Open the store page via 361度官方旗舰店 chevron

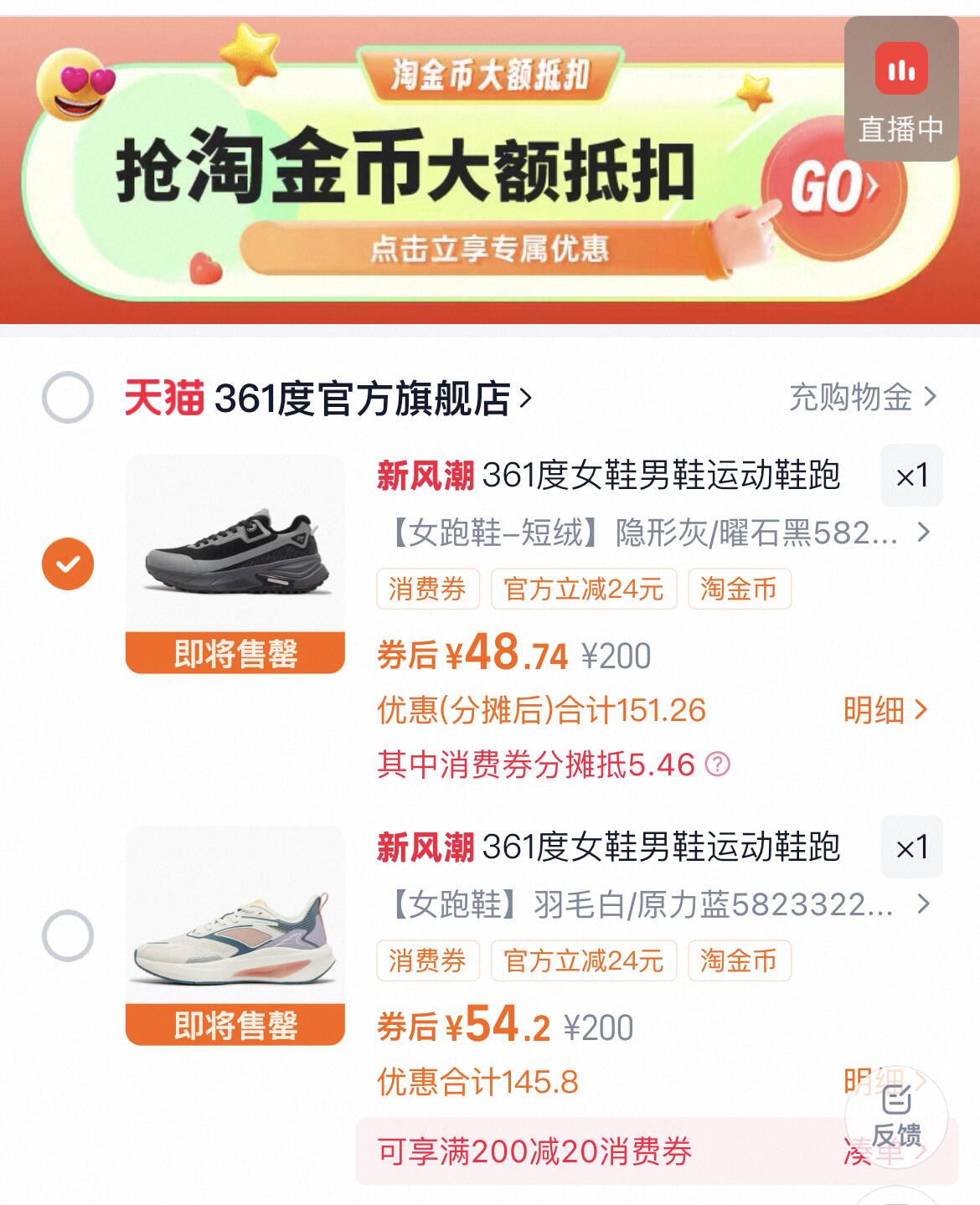click(528, 399)
